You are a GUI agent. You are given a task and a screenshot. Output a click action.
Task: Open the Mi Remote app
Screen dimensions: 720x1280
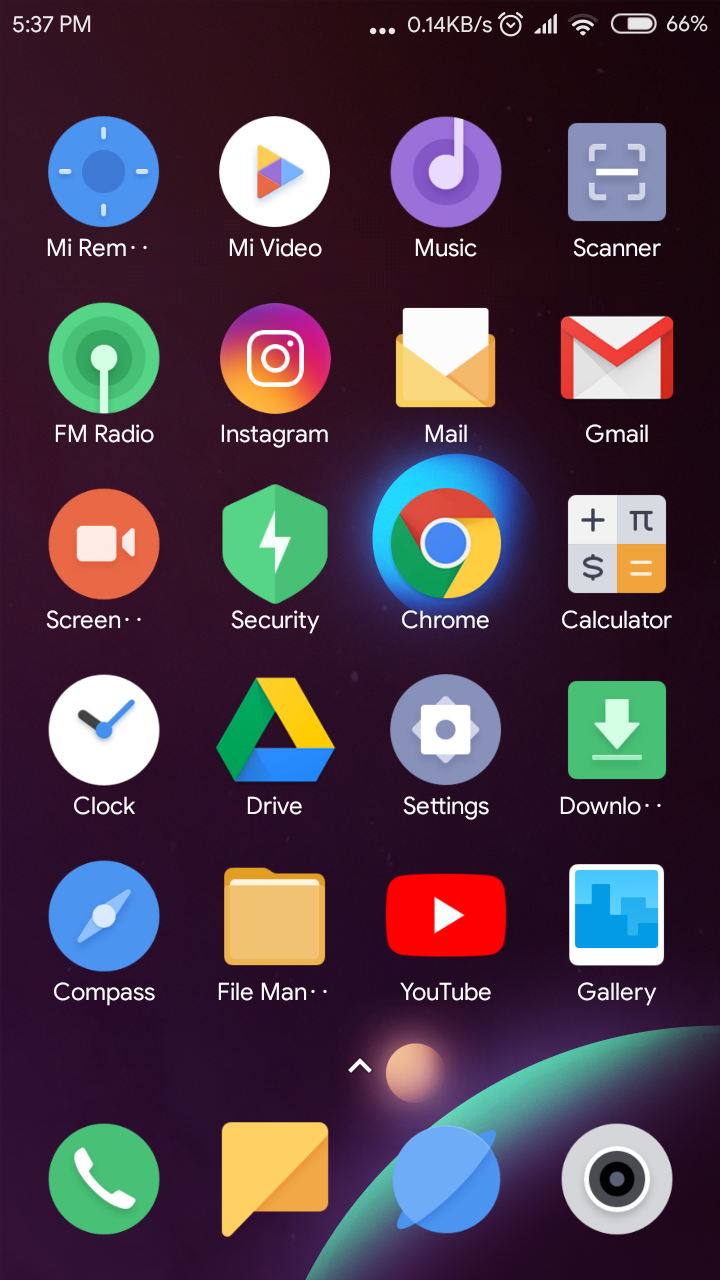coord(104,171)
